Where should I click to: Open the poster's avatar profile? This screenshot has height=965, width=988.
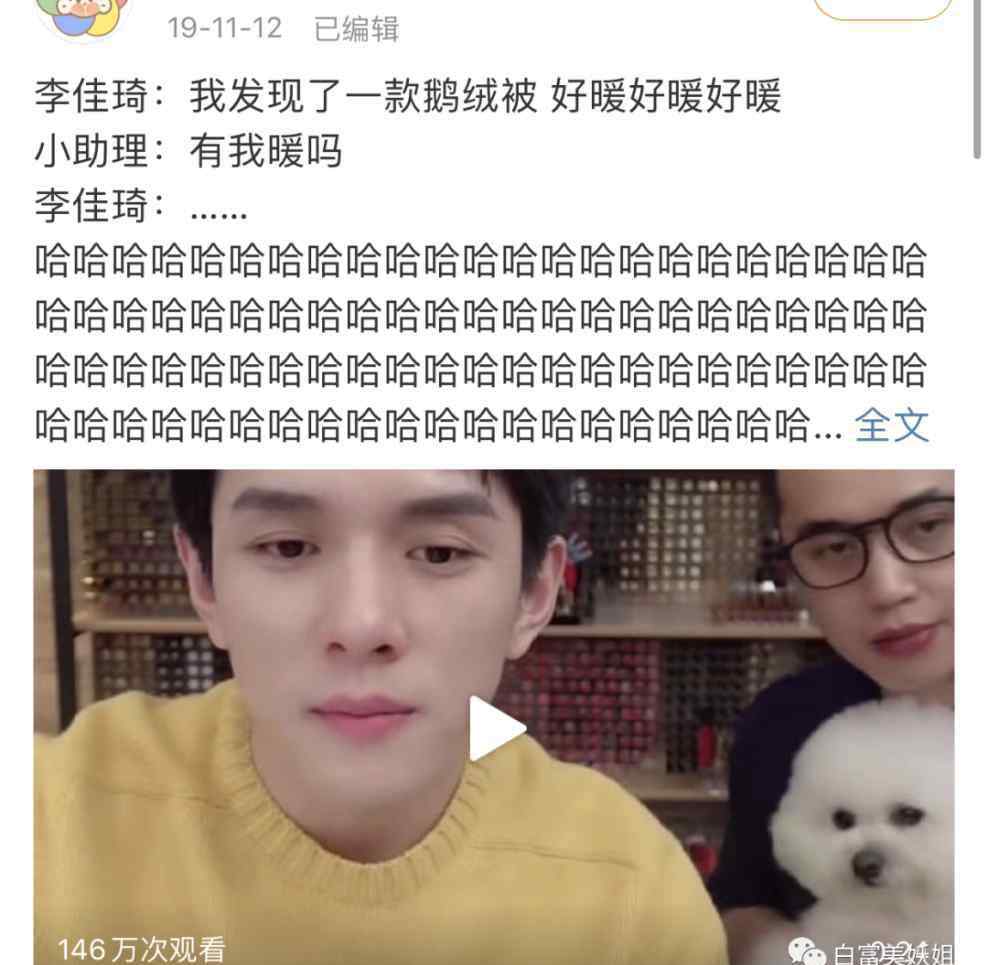[x=83, y=17]
